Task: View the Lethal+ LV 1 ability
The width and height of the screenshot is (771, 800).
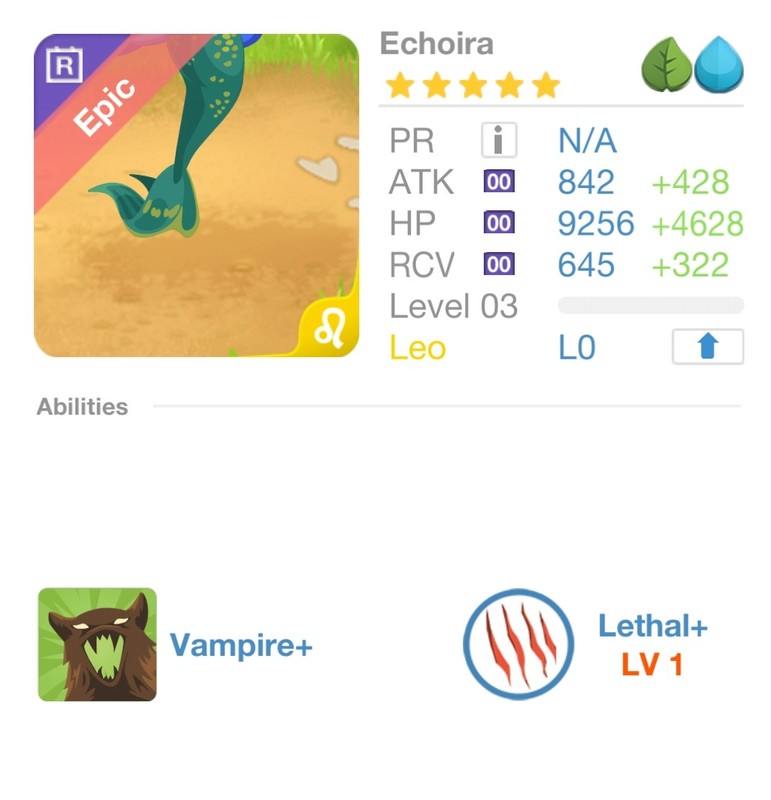Action: [518, 643]
